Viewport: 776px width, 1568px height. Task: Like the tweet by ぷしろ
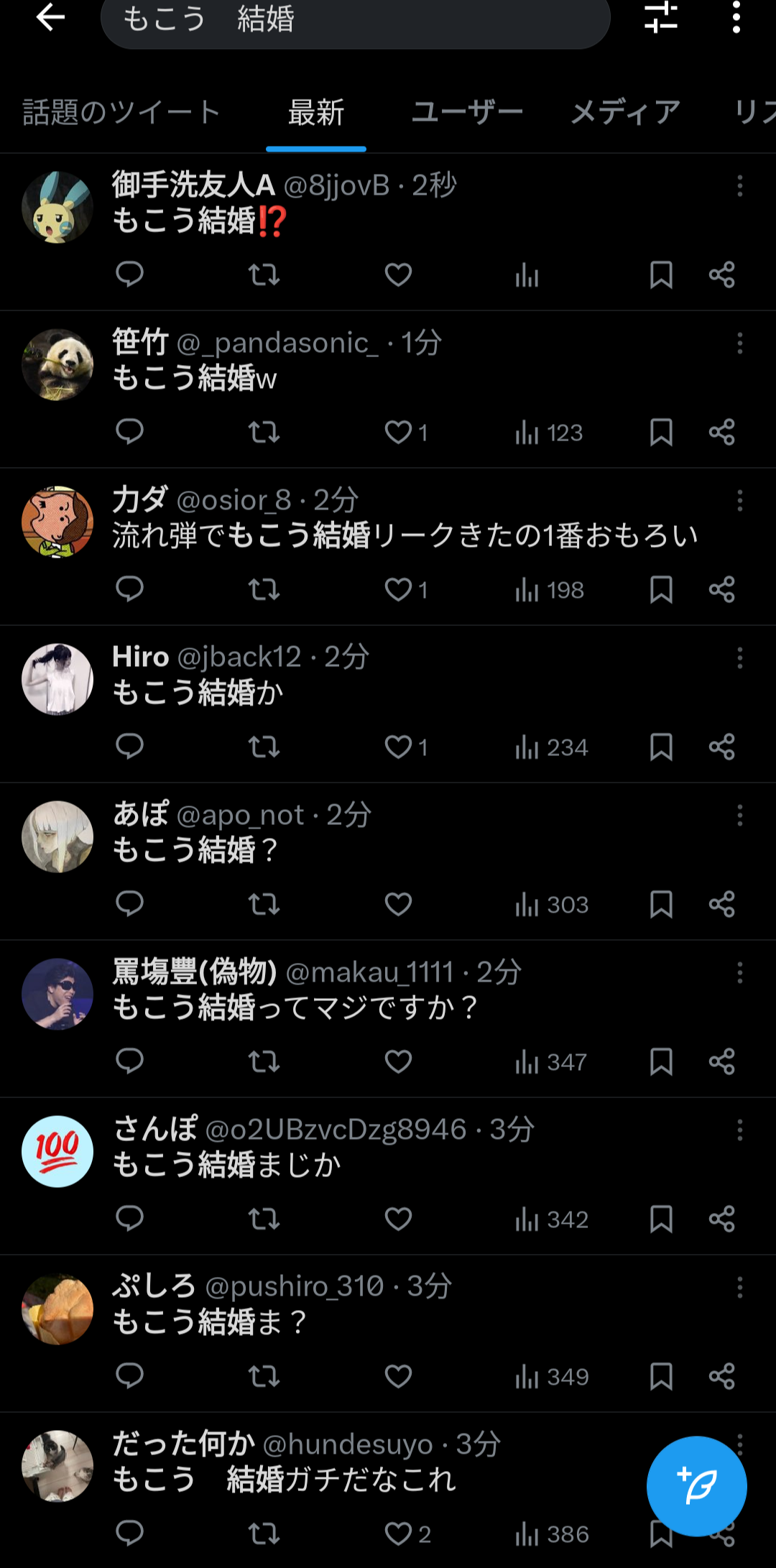click(398, 1377)
